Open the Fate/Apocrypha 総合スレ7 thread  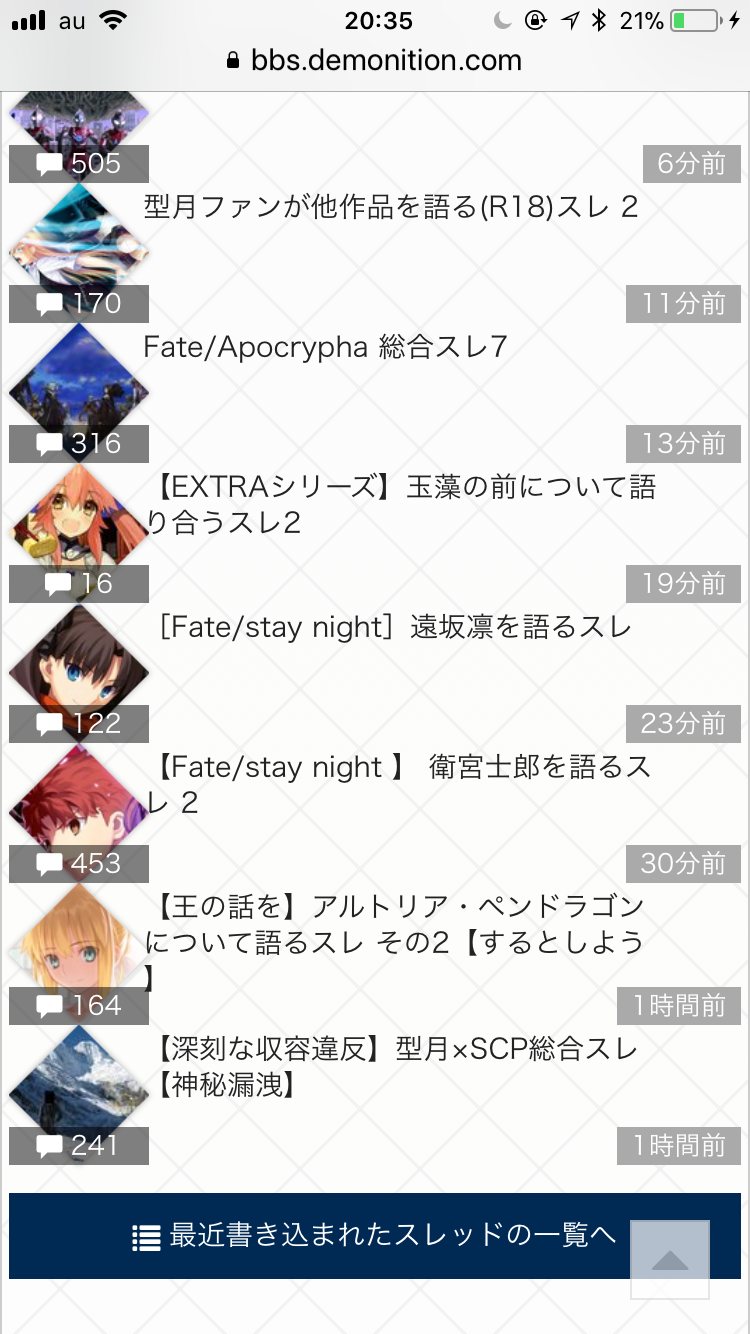point(326,348)
